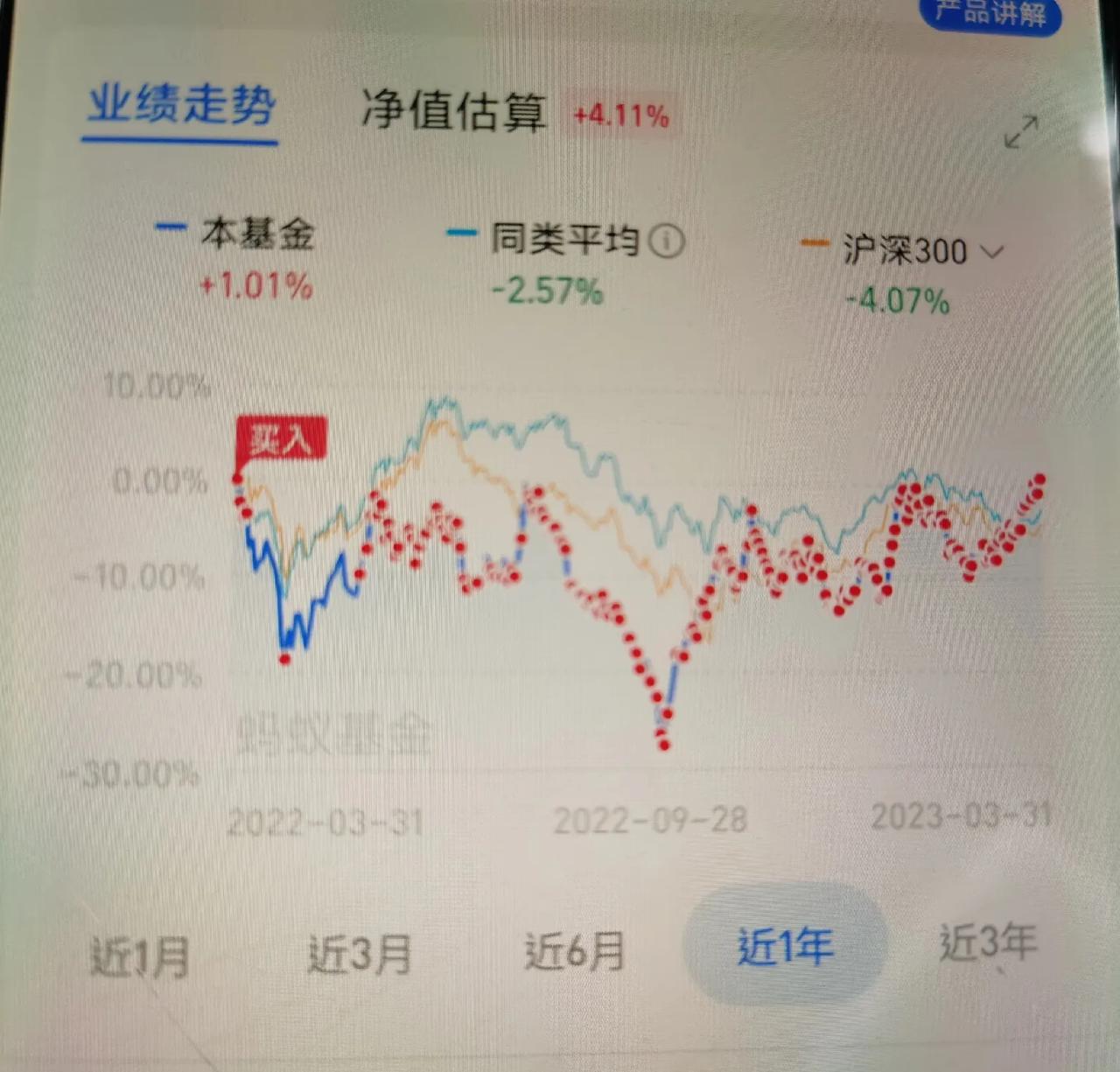Image resolution: width=1120 pixels, height=1072 pixels.
Task: Expand the chart to fullscreen
Action: pyautogui.click(x=1020, y=132)
